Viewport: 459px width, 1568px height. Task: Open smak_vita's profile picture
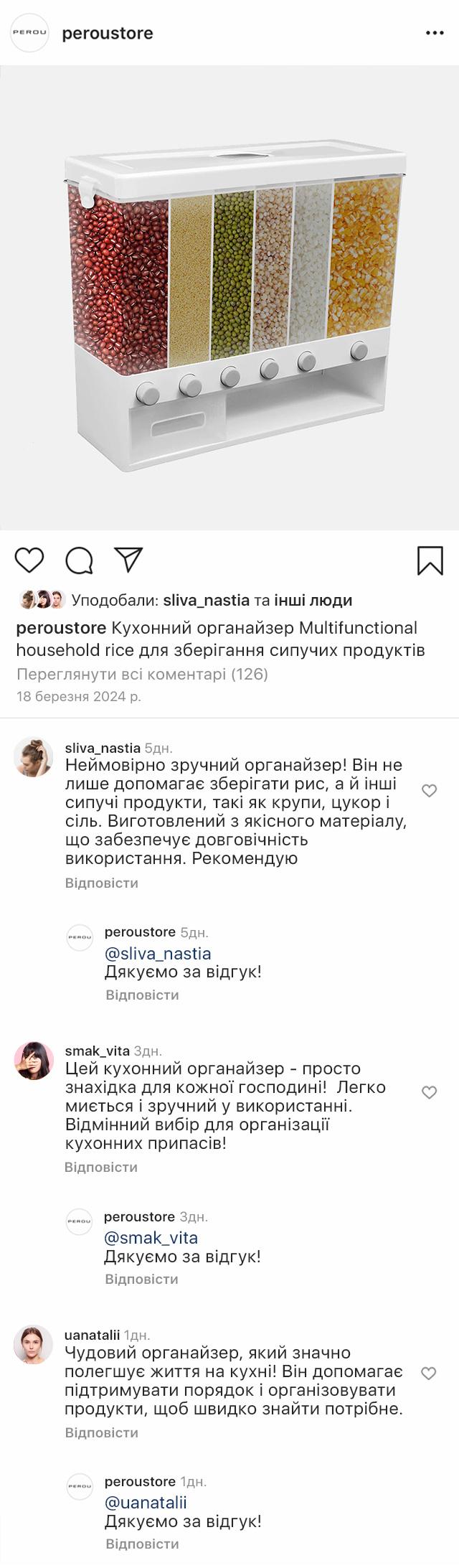34,1061
